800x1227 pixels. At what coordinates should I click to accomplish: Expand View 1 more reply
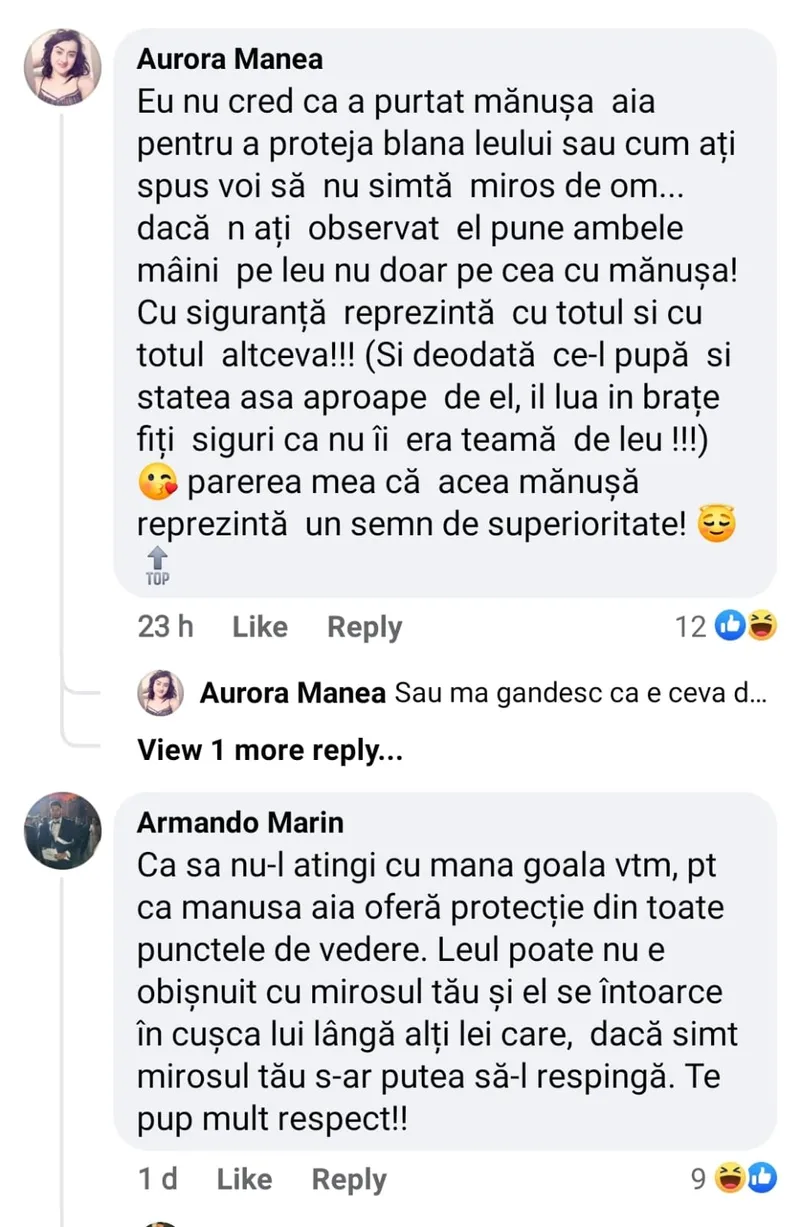click(x=269, y=749)
